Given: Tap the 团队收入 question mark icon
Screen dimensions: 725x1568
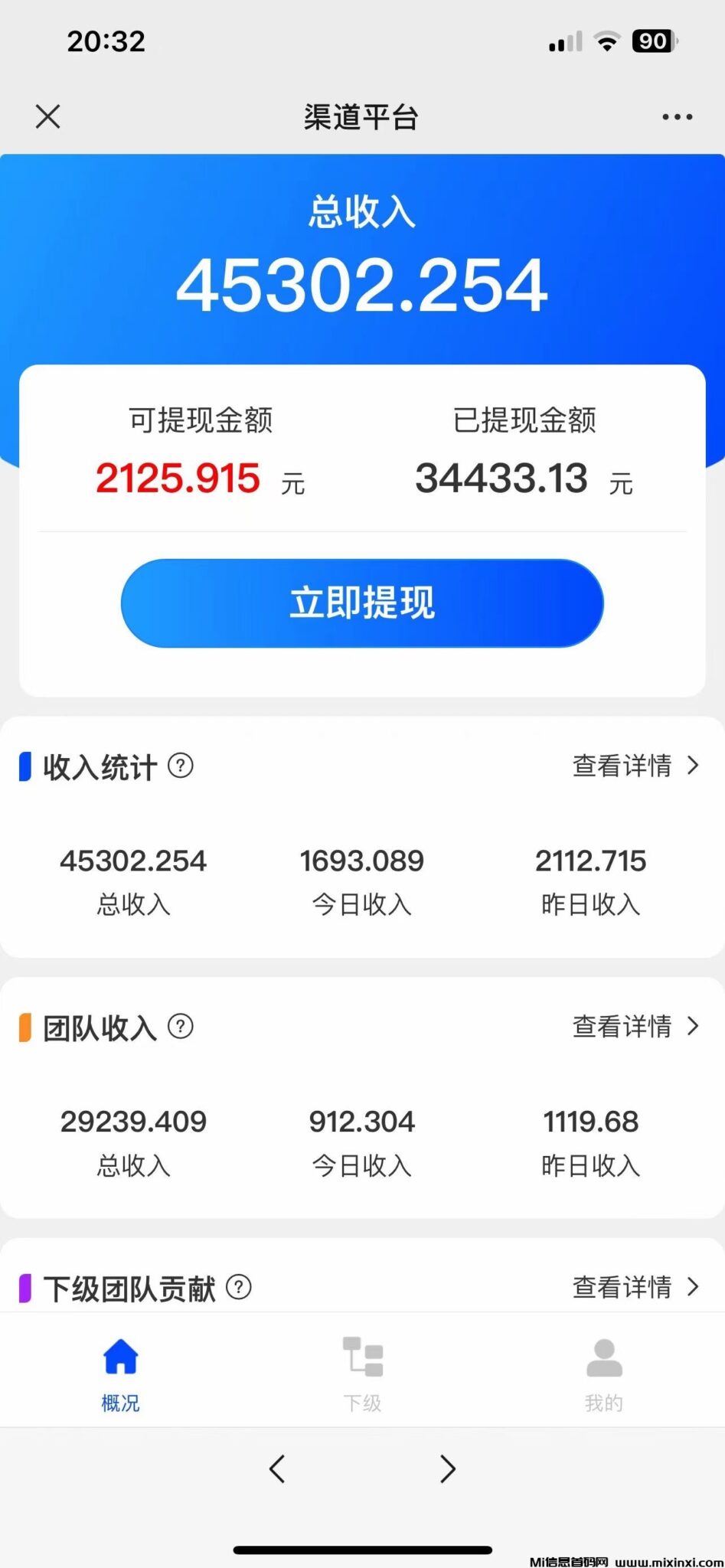Looking at the screenshot, I should click(181, 1027).
